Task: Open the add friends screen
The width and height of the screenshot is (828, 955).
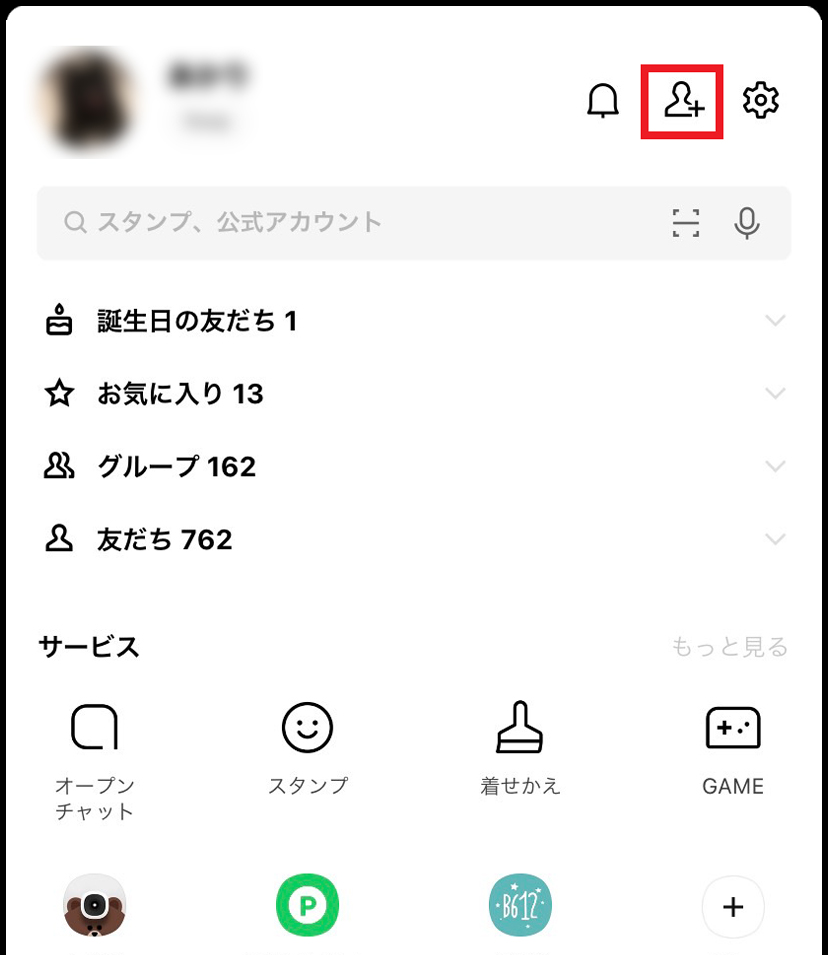Action: tap(681, 100)
